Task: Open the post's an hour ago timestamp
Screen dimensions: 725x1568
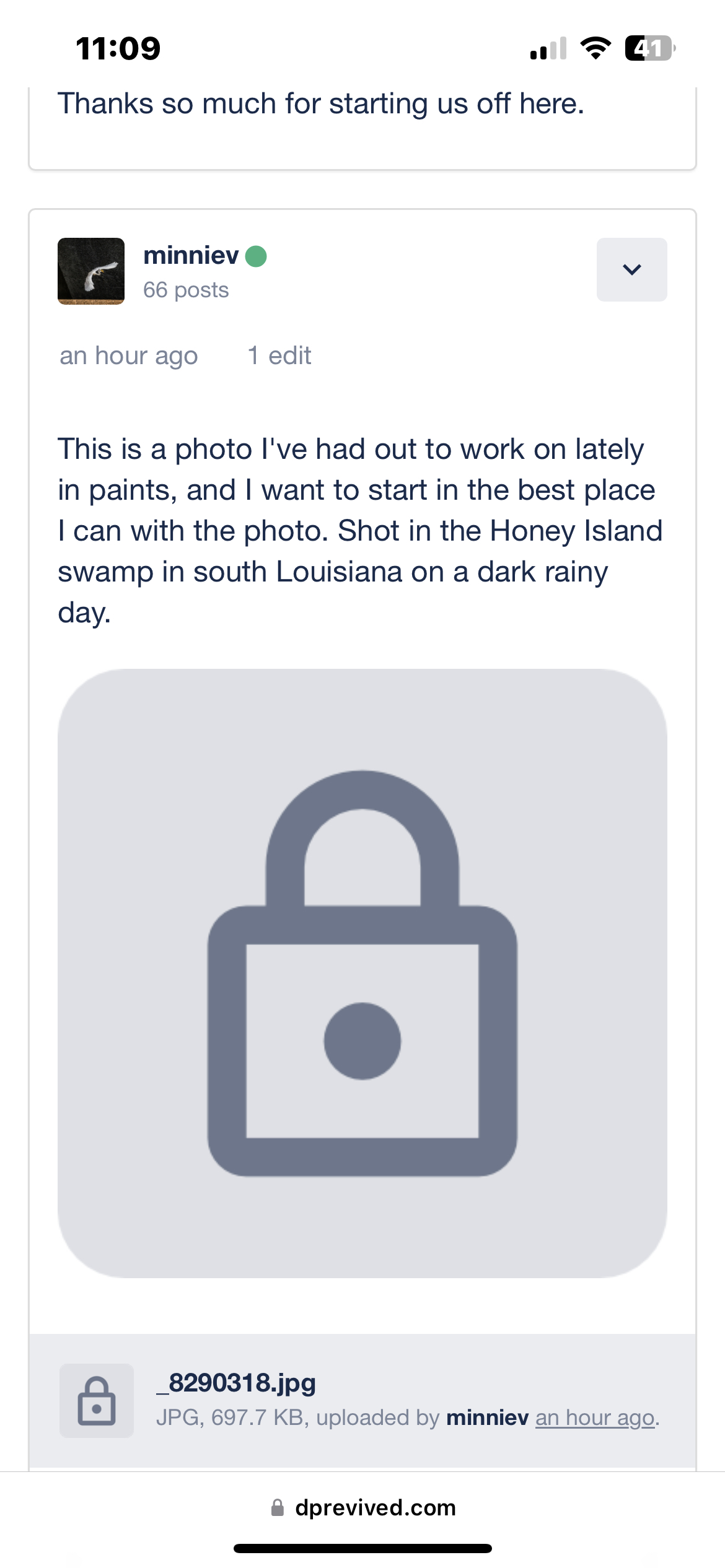Action: 128,356
